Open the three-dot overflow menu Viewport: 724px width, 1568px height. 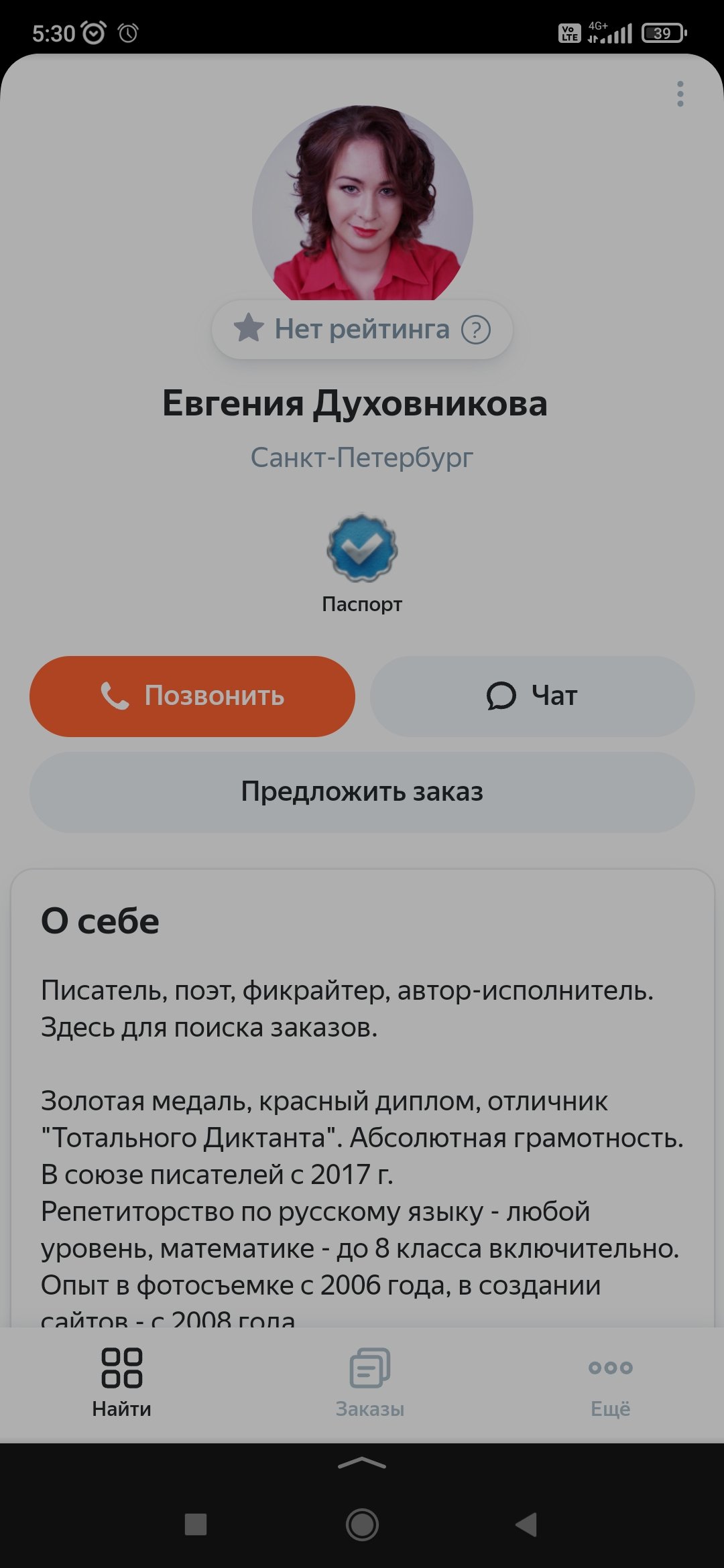(x=680, y=94)
